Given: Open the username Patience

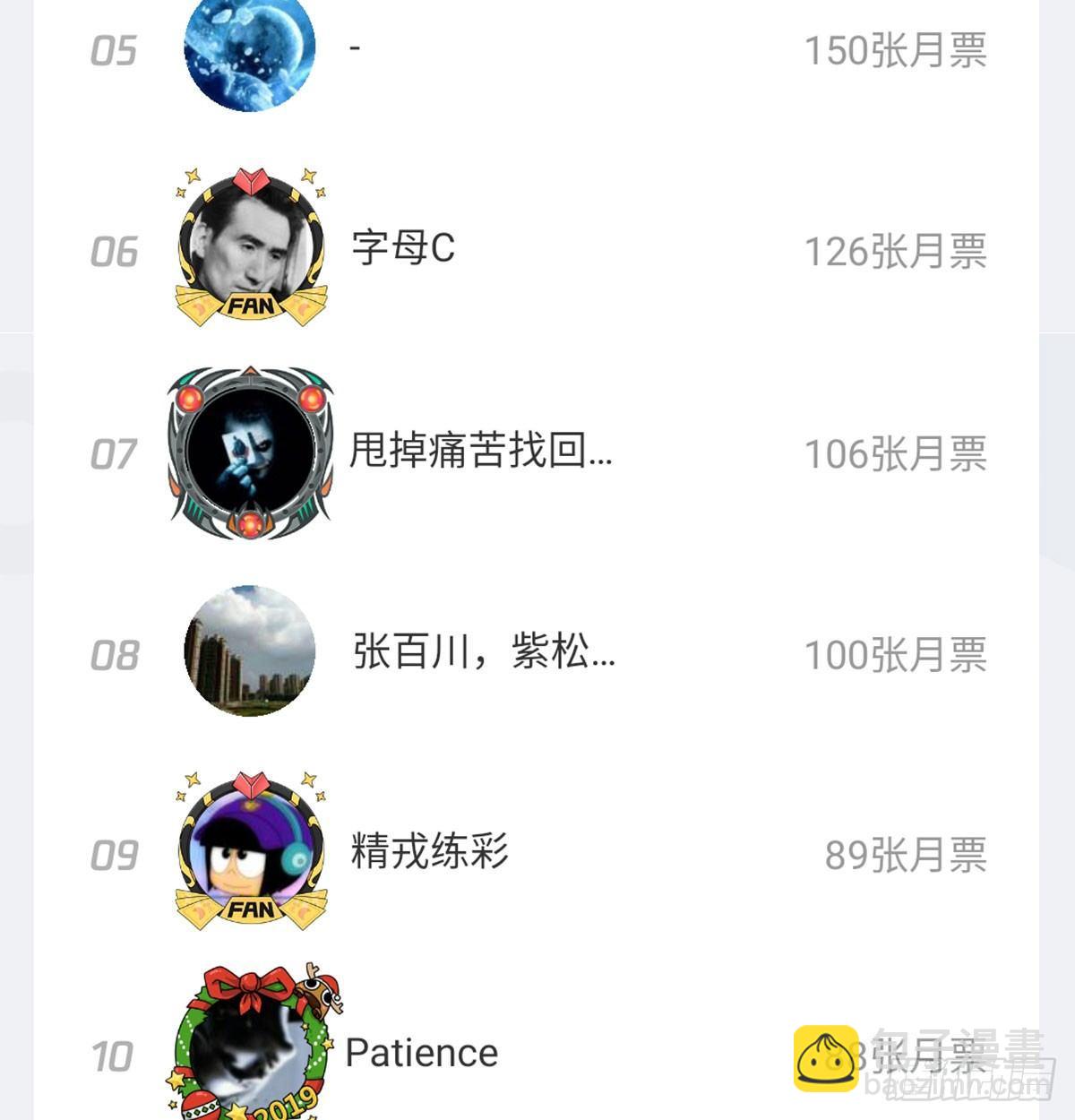Looking at the screenshot, I should coord(421,1051).
